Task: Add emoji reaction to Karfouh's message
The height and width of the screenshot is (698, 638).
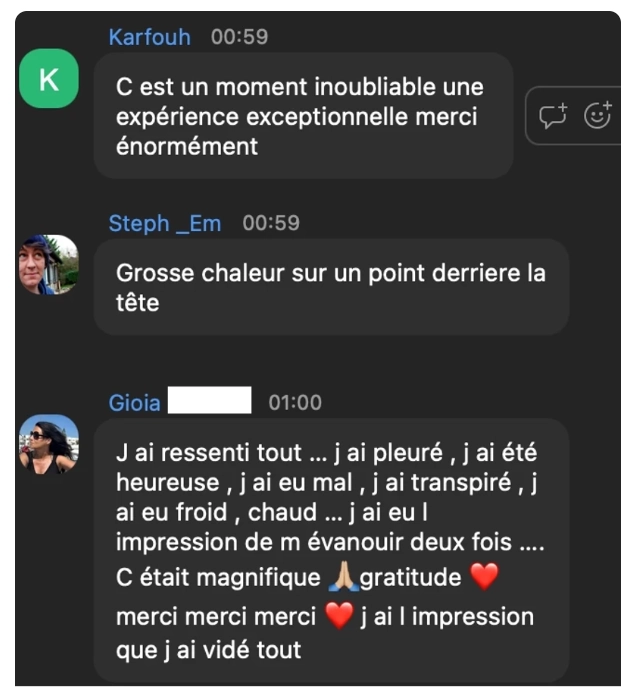Action: coord(597,116)
